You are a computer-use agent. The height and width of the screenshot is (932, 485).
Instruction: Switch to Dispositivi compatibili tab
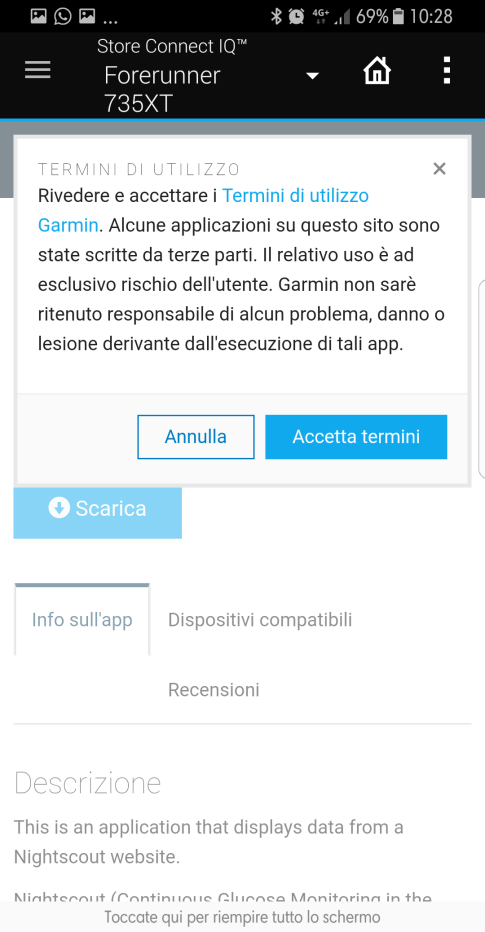click(x=260, y=620)
